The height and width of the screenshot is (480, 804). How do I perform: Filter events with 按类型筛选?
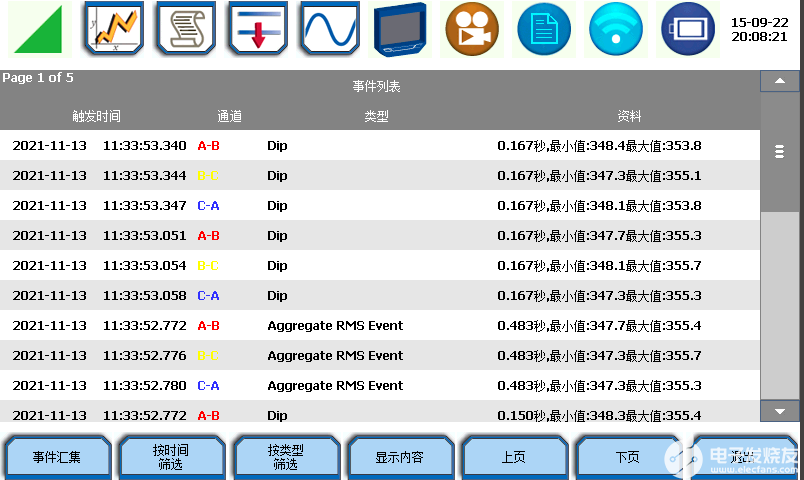(286, 457)
